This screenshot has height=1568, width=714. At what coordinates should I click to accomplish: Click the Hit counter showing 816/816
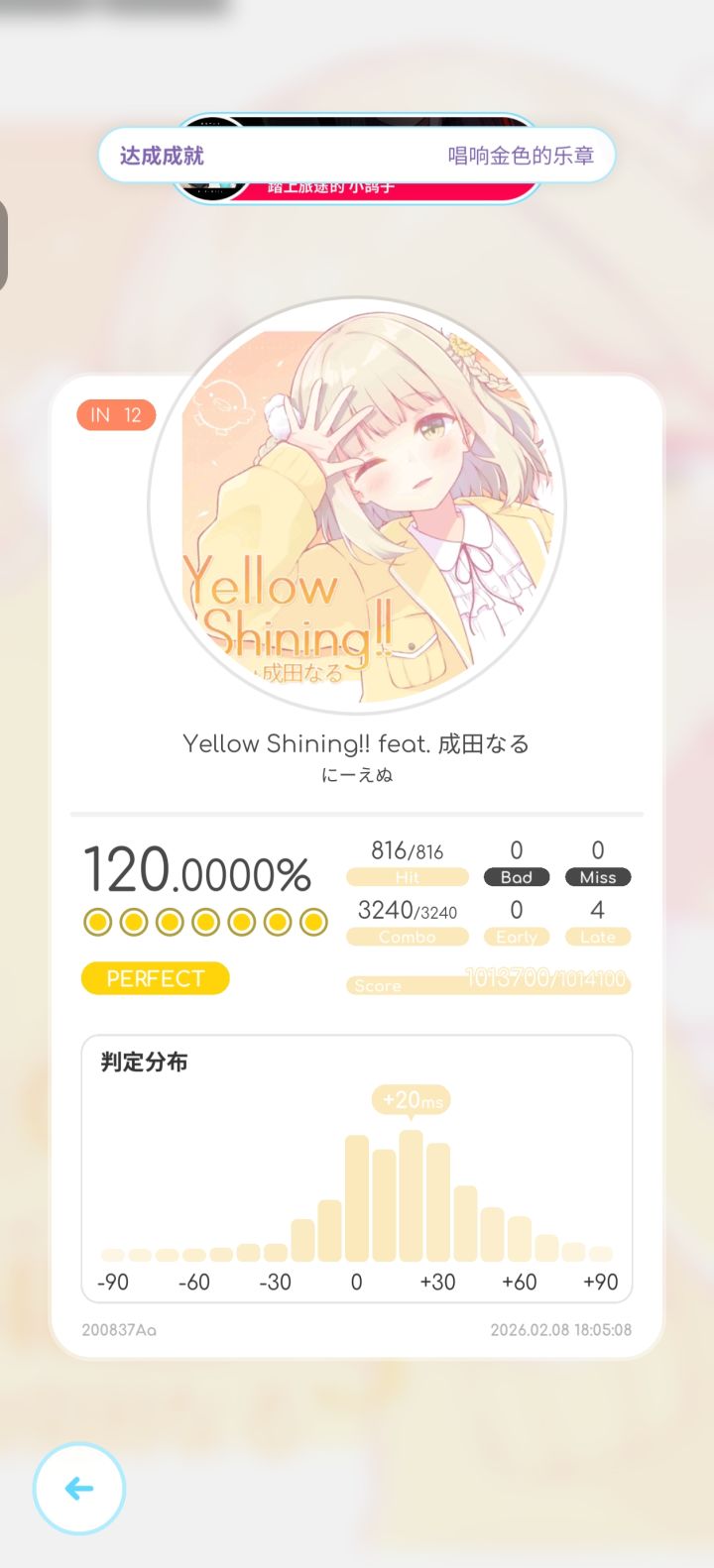click(407, 850)
